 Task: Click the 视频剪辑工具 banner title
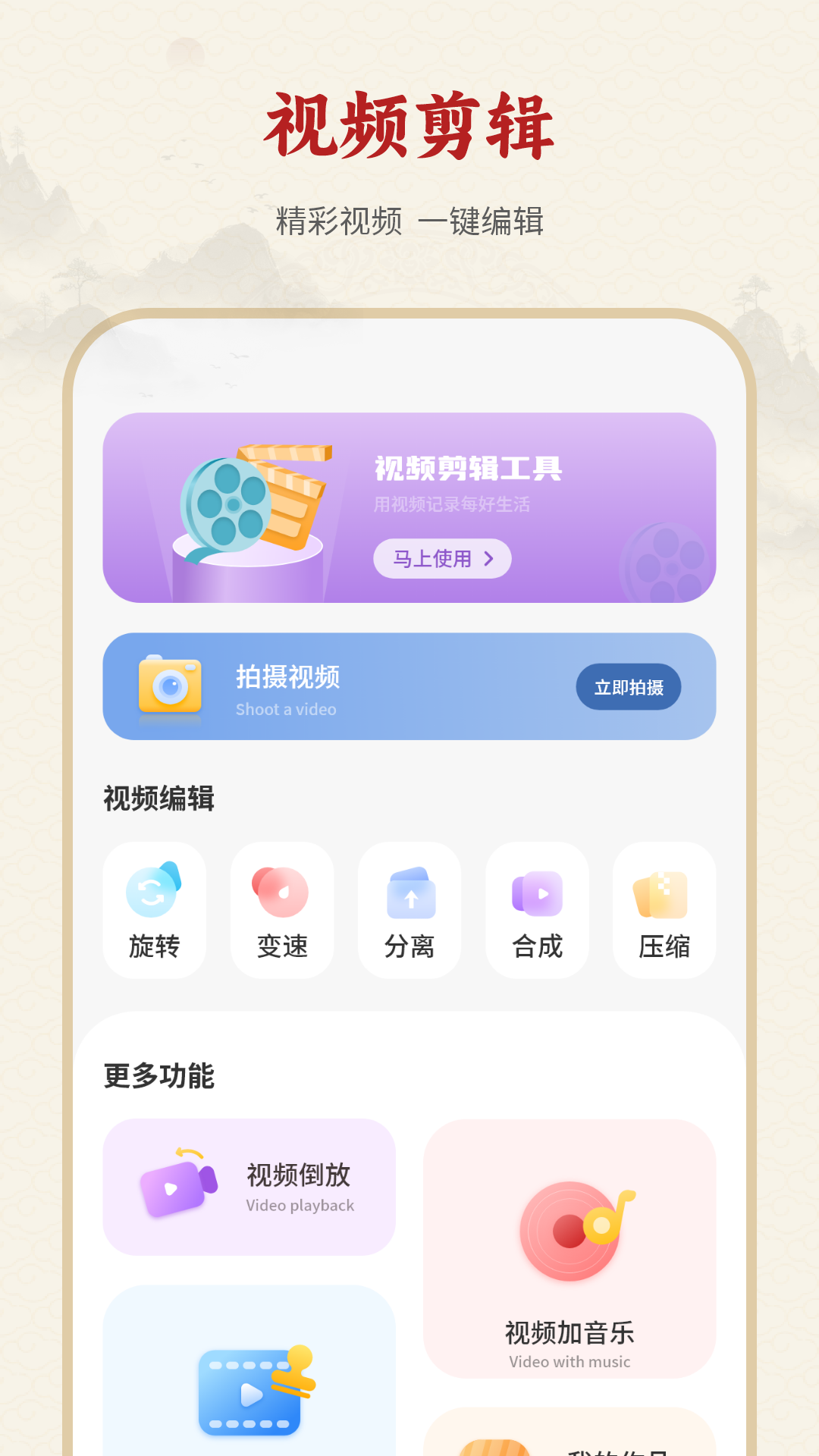tap(472, 469)
